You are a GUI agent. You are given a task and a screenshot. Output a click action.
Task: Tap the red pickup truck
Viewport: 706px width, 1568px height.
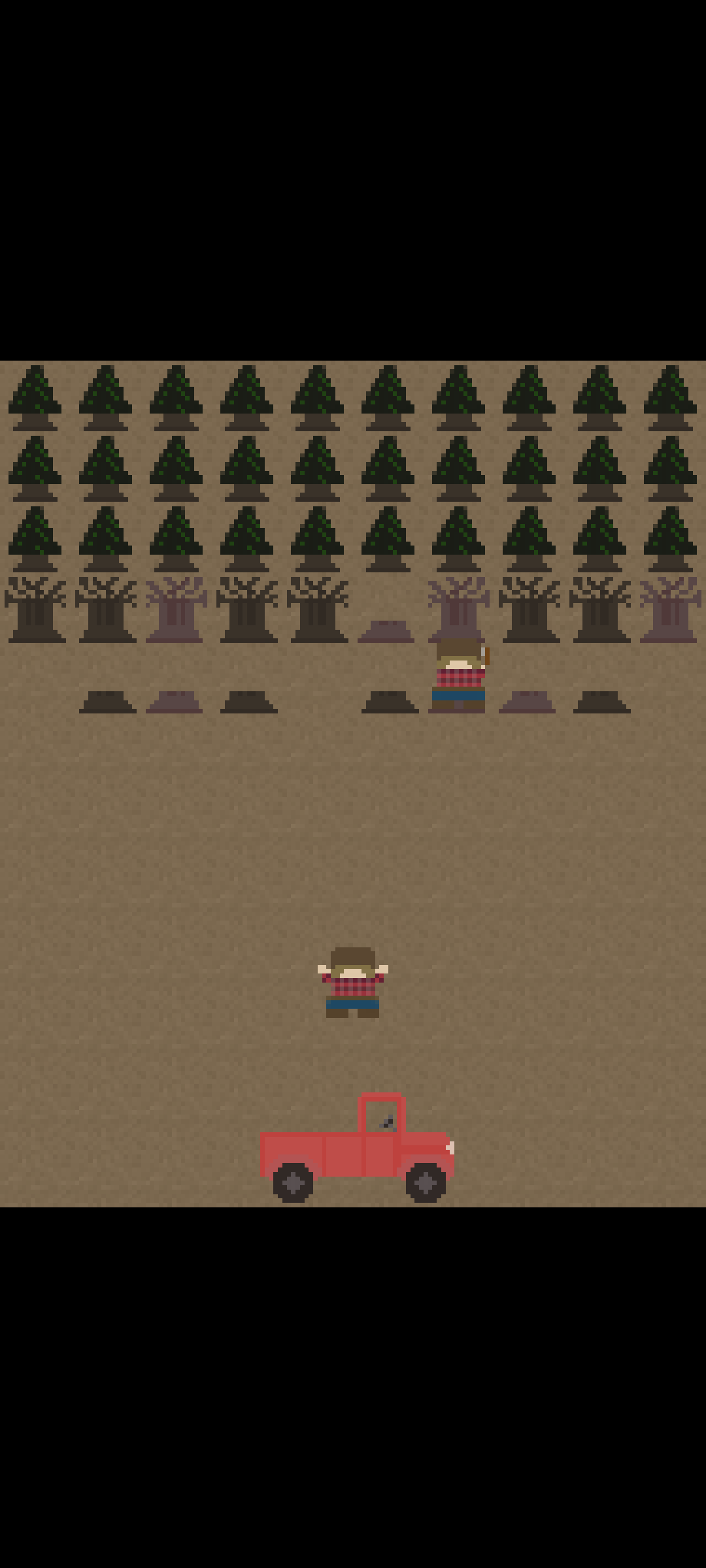pyautogui.click(x=357, y=1147)
